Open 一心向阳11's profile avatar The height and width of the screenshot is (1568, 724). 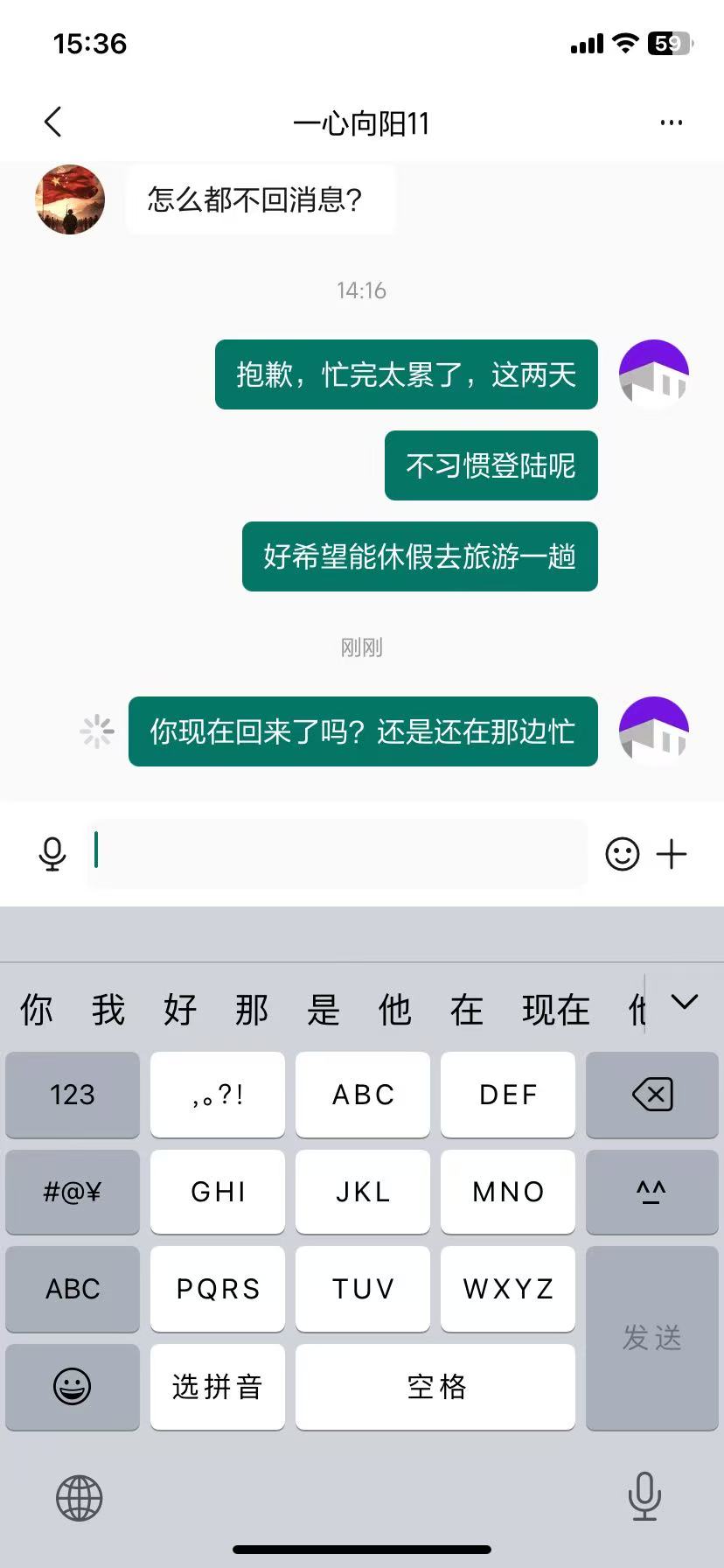pos(70,199)
